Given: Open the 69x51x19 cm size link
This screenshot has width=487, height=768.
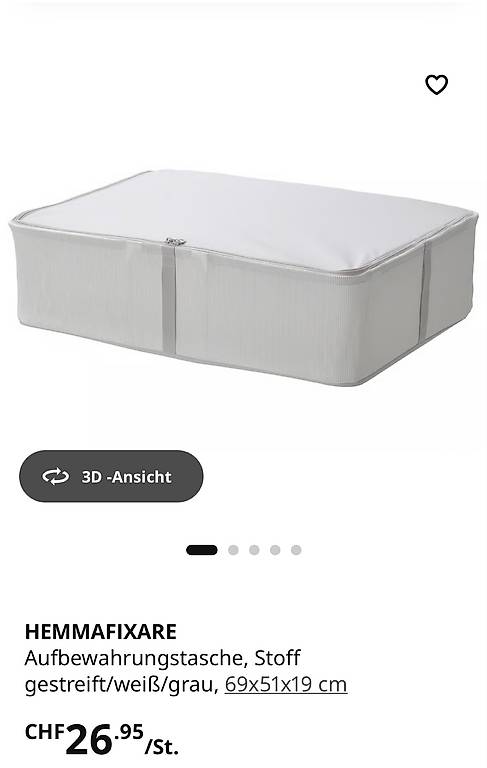Looking at the screenshot, I should pyautogui.click(x=286, y=684).
